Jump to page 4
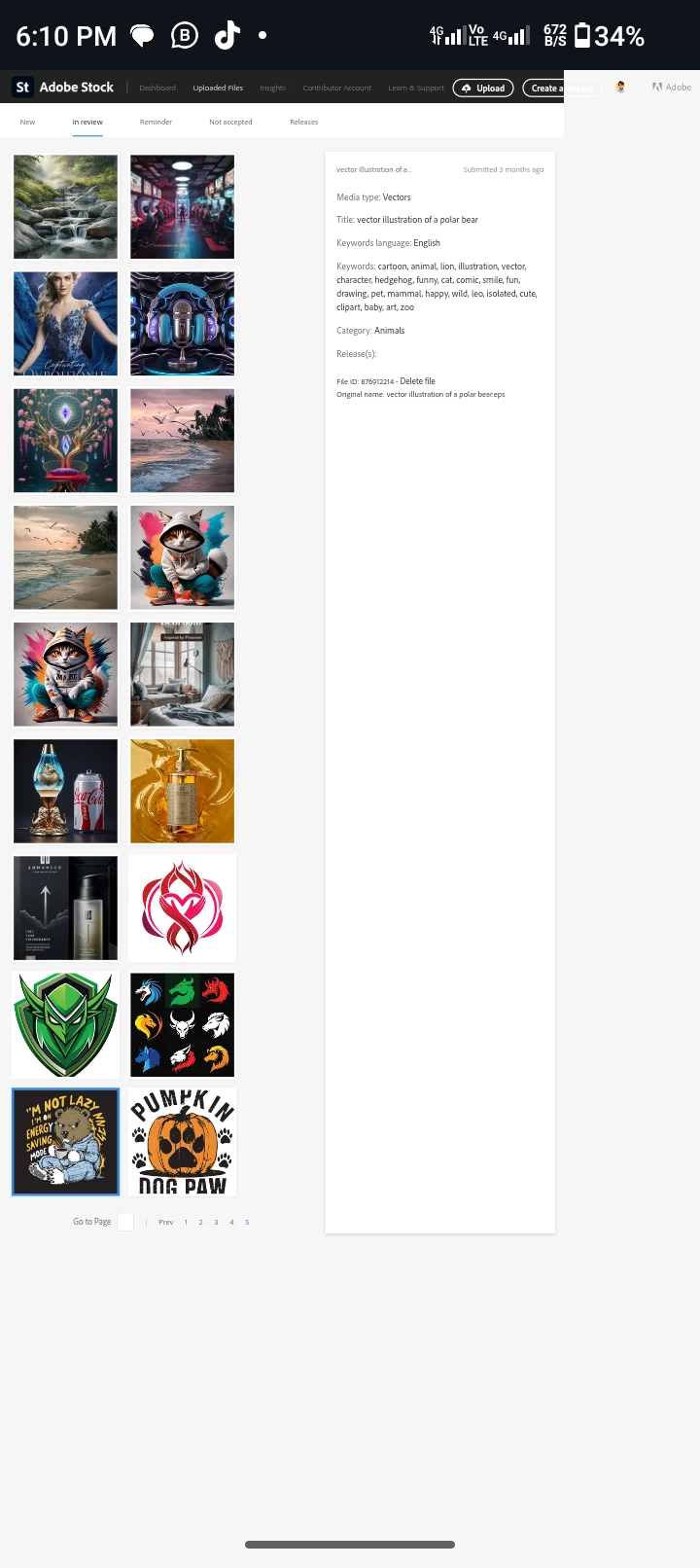This screenshot has width=700, height=1568. [x=231, y=1222]
